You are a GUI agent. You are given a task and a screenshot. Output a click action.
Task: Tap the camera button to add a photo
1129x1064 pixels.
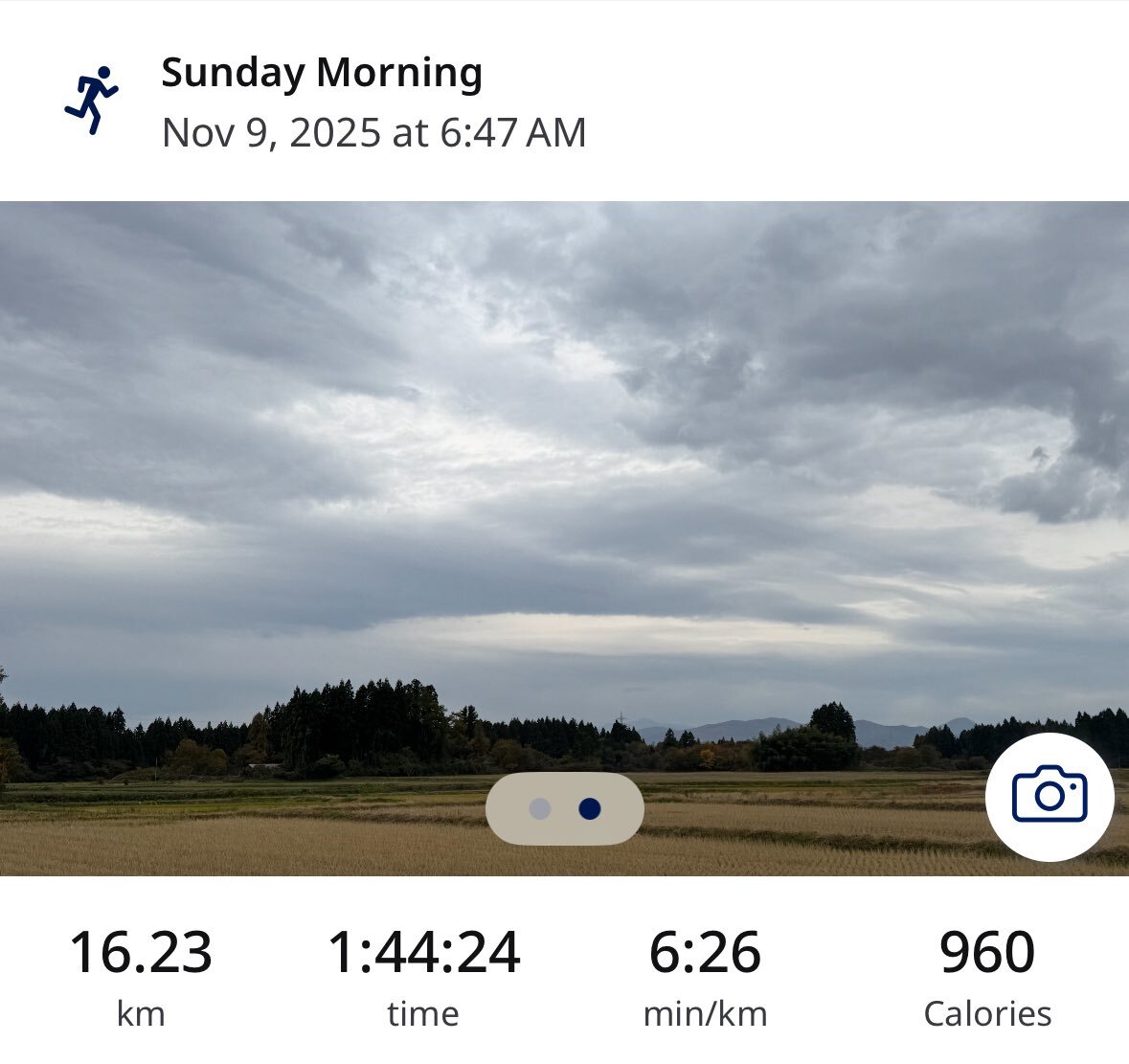[x=1049, y=796]
